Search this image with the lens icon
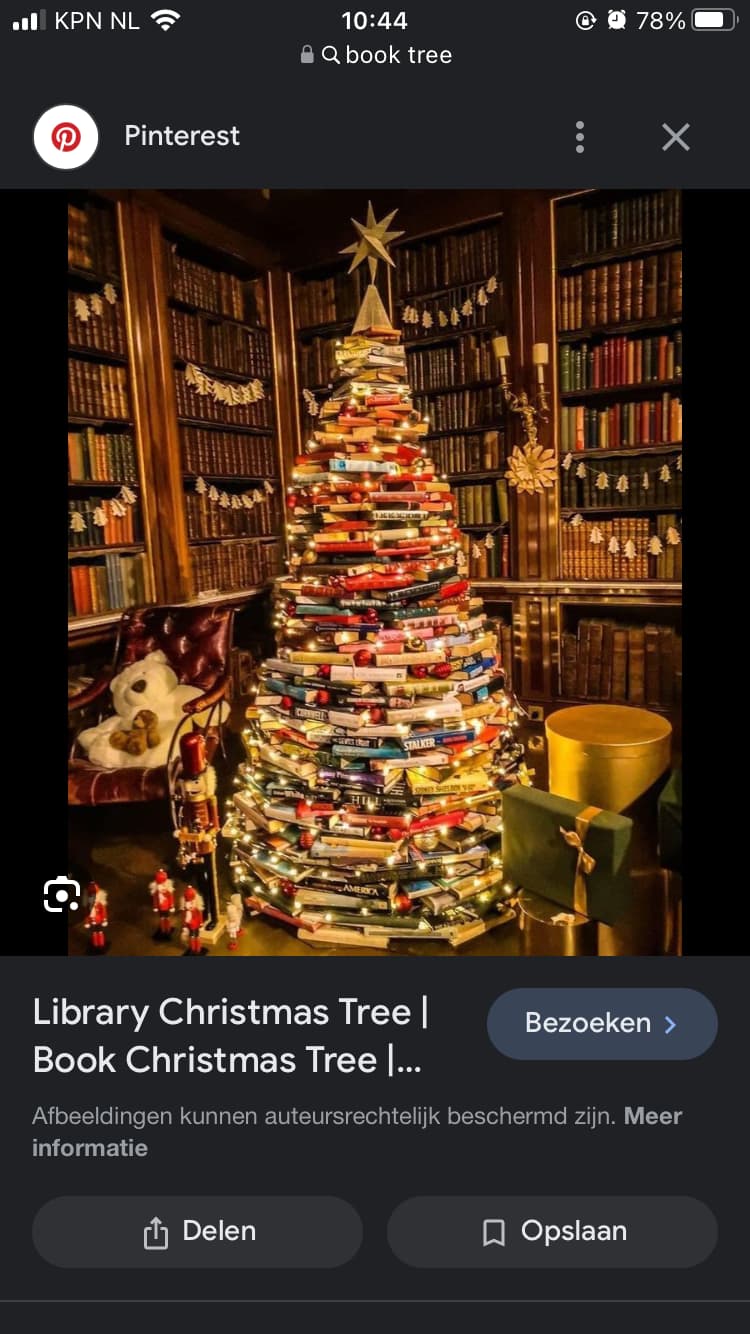This screenshot has height=1334, width=750. [62, 894]
